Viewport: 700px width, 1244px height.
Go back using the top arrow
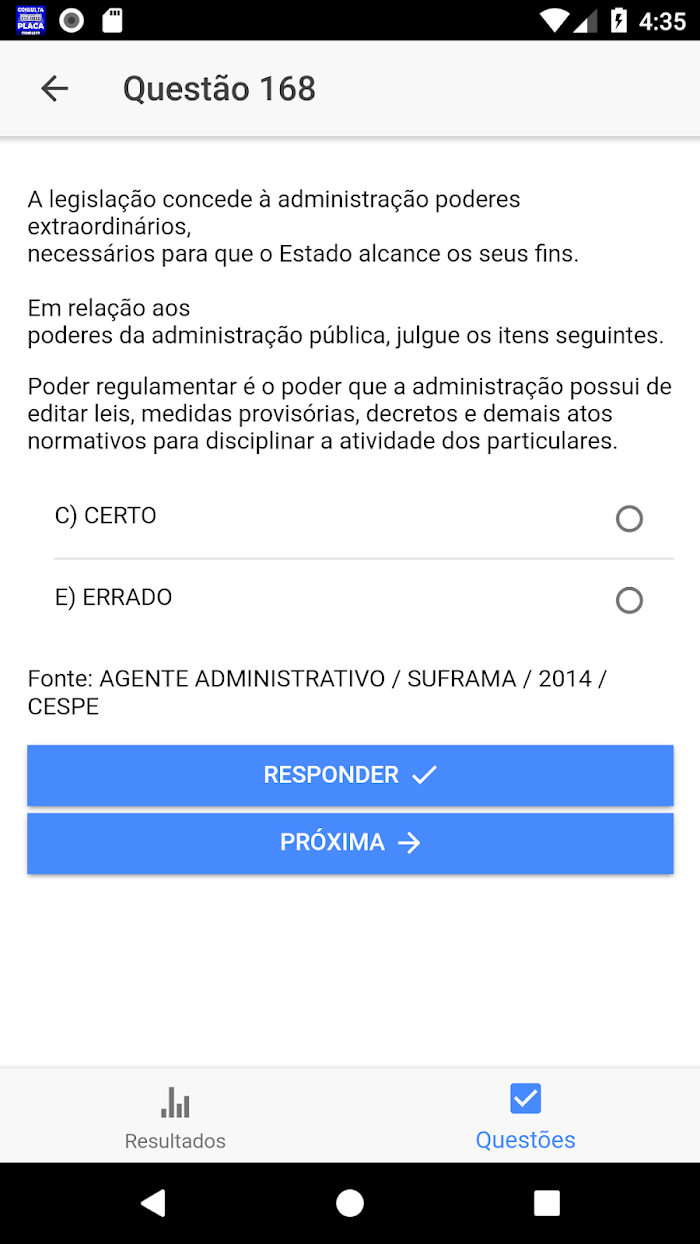(54, 89)
